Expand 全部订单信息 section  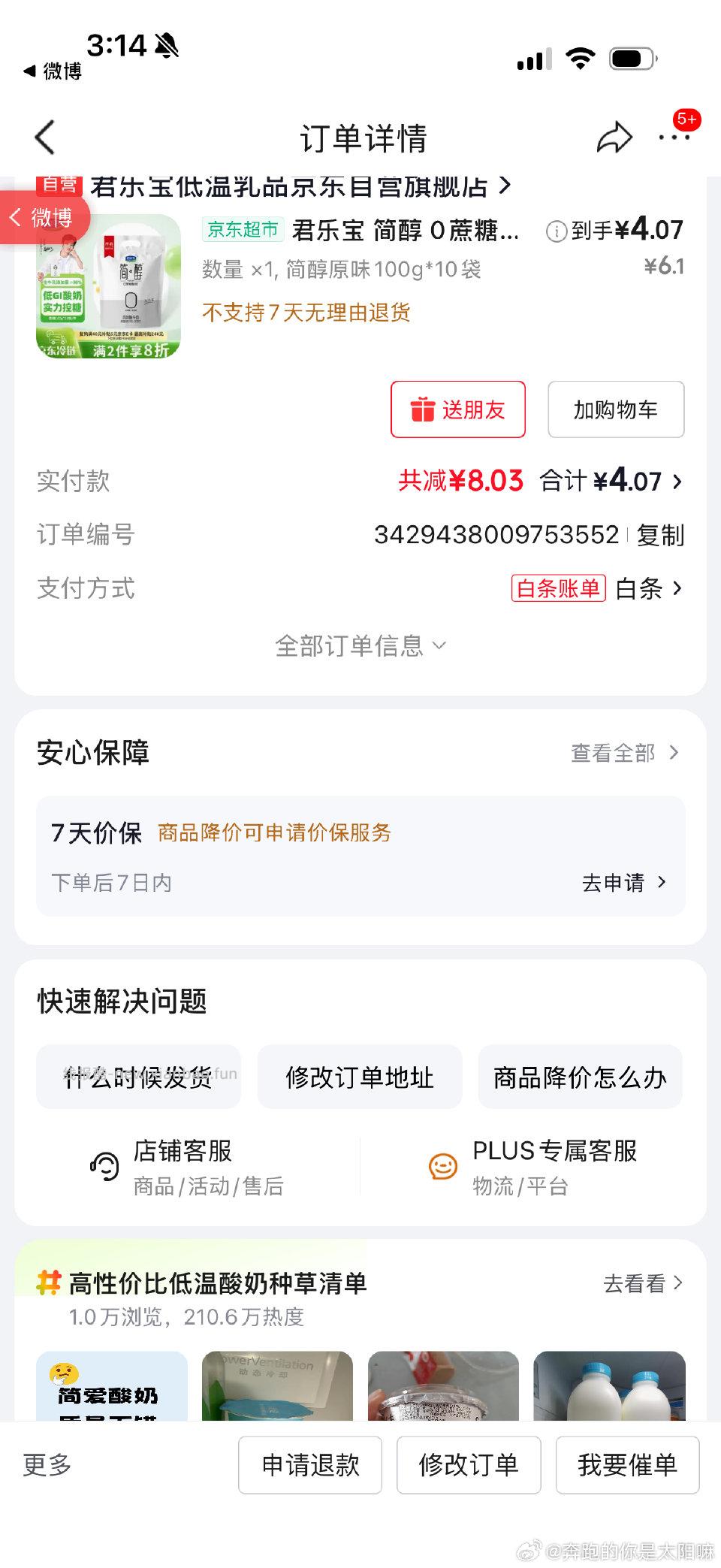pyautogui.click(x=360, y=645)
